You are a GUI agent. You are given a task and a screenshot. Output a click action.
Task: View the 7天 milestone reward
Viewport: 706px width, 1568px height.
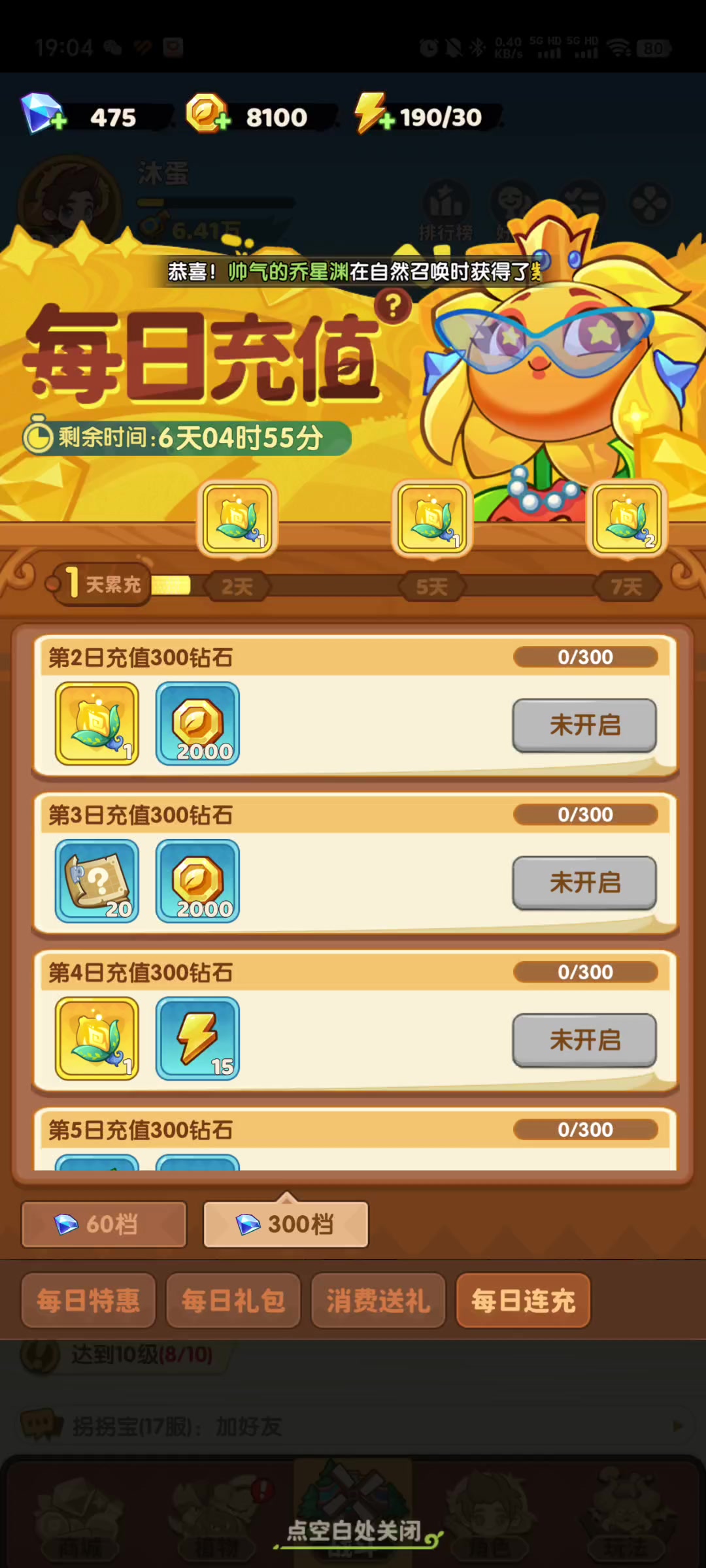tap(627, 519)
